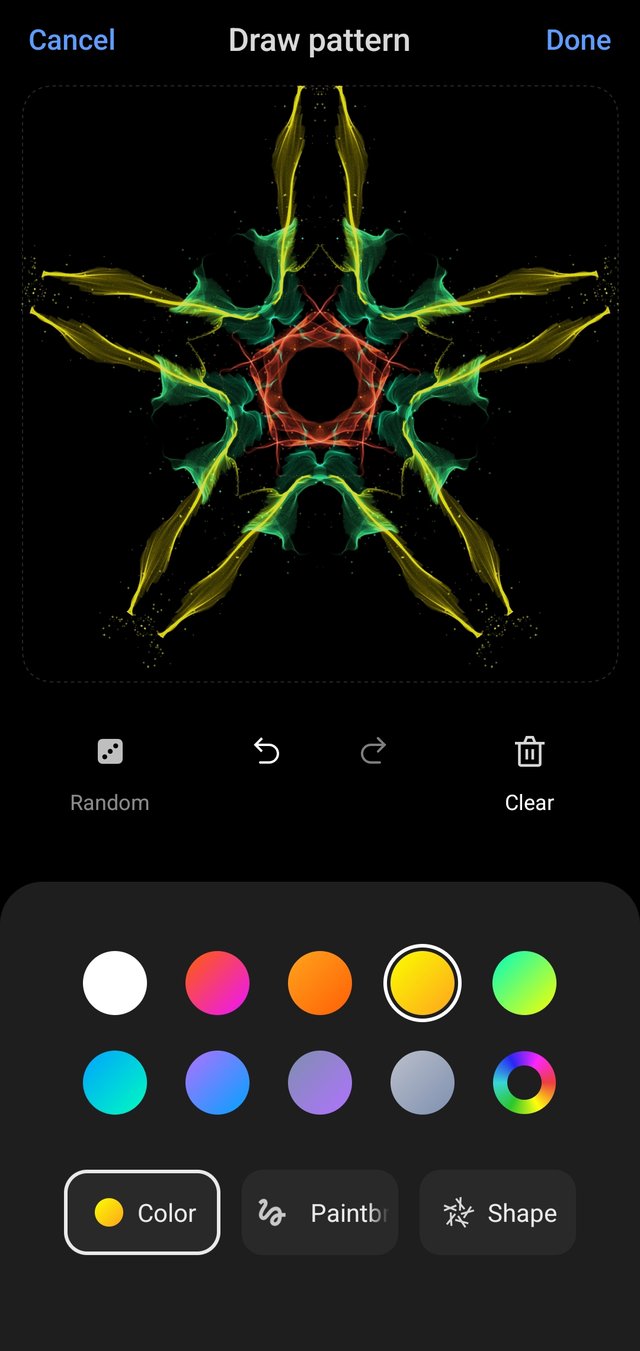
Task: Switch to the Color tab
Action: 142,1212
